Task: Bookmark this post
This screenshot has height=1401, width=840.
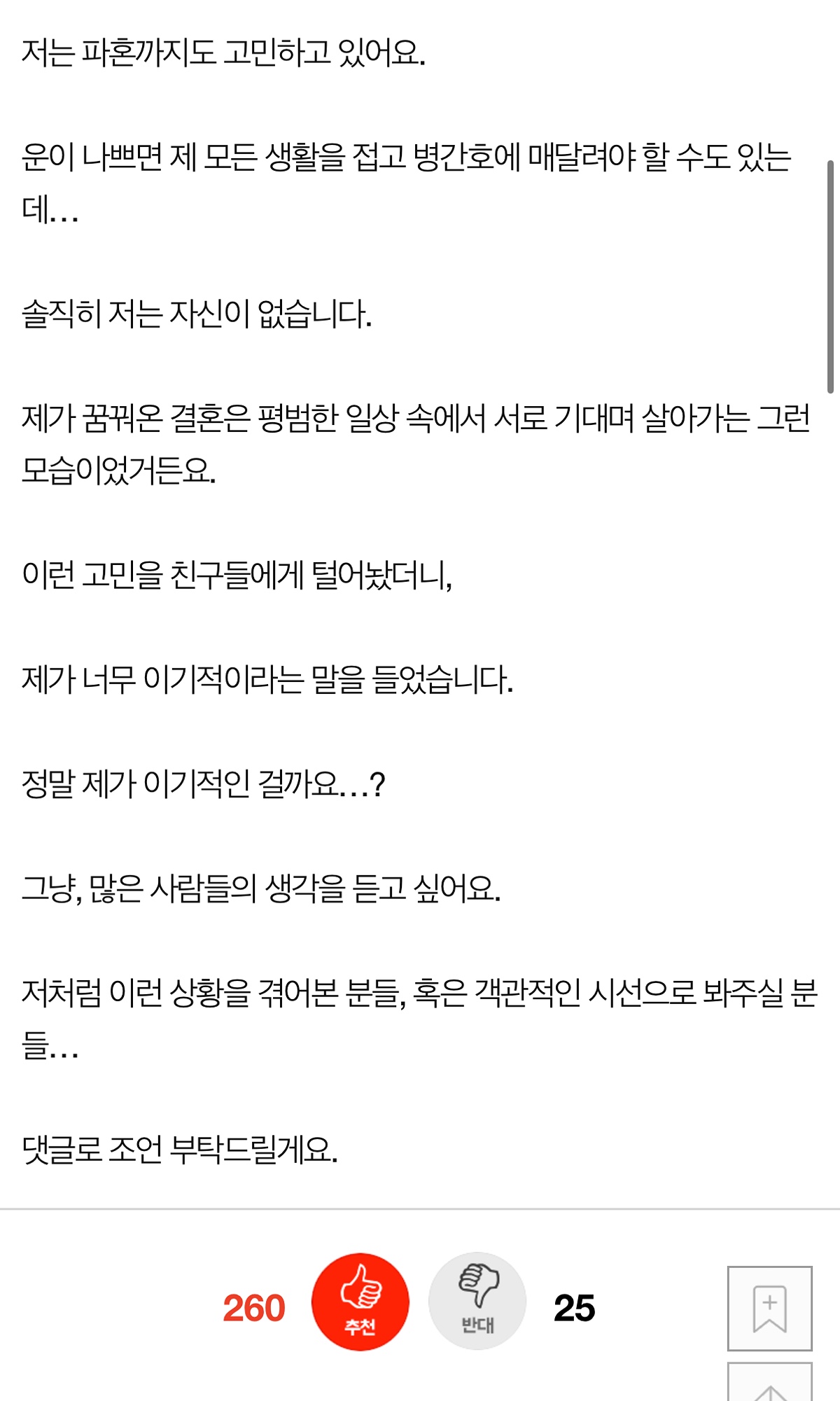Action: click(769, 1308)
